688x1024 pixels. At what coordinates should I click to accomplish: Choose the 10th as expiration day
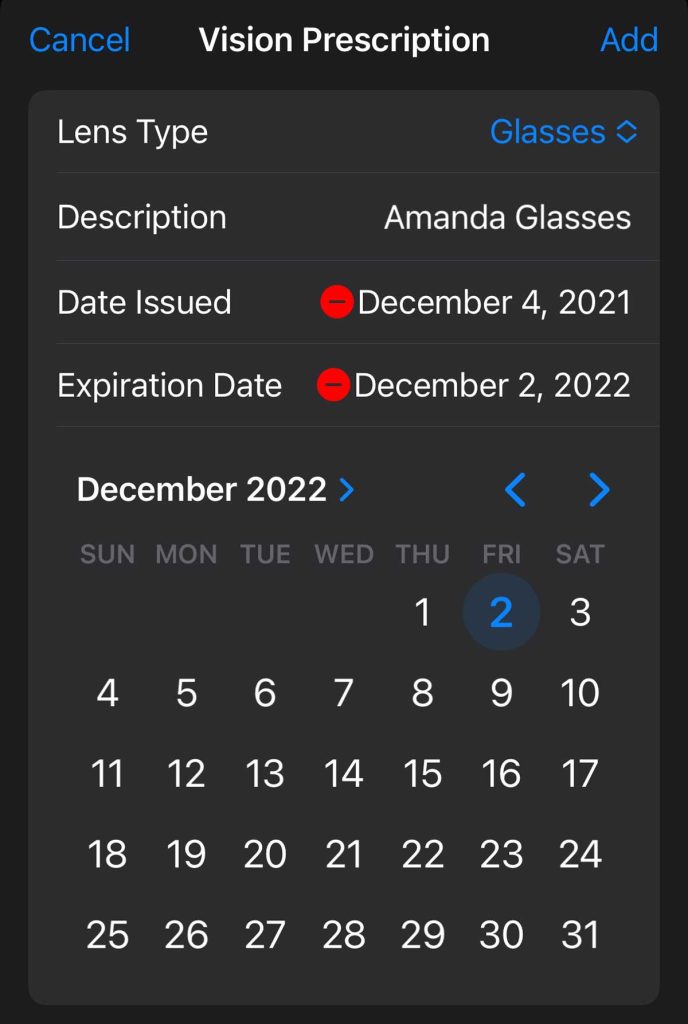[580, 693]
